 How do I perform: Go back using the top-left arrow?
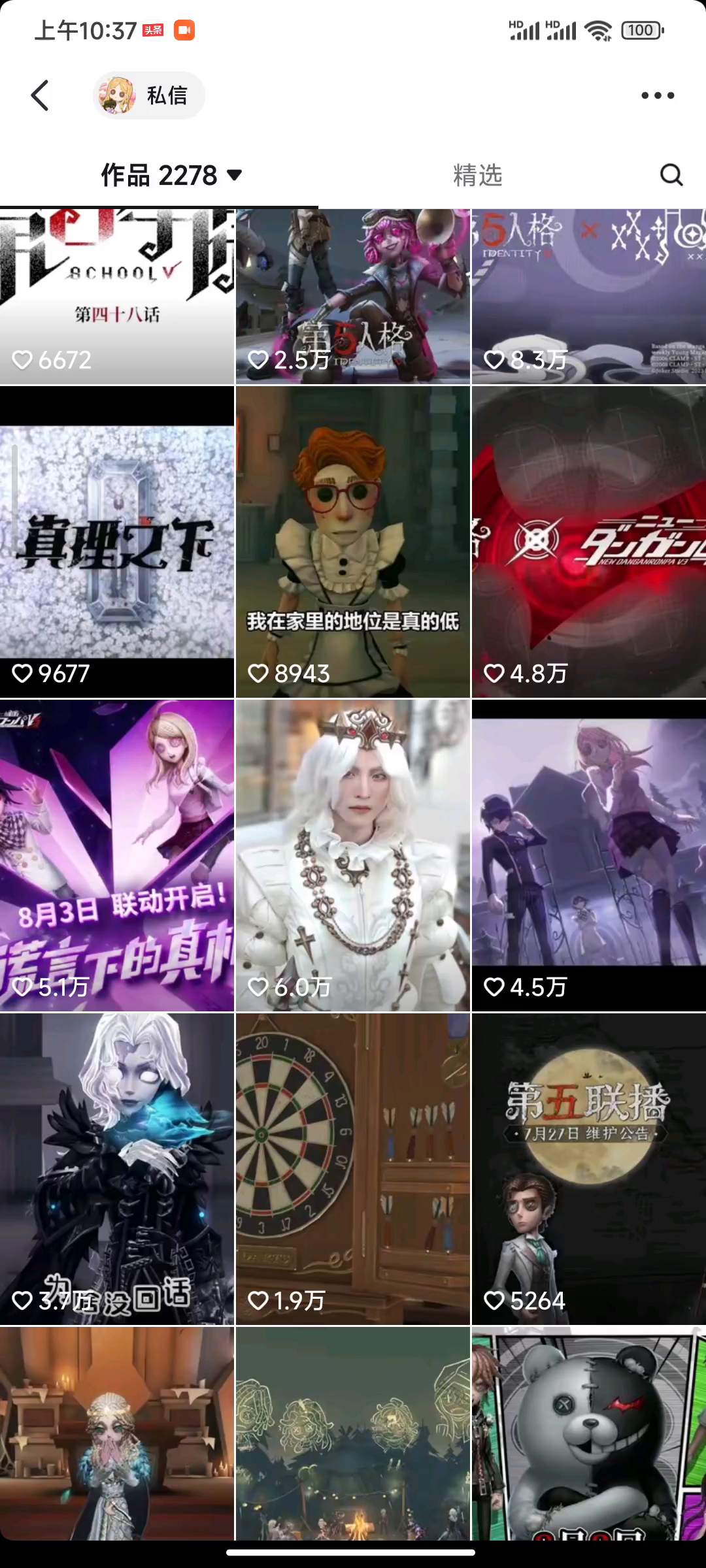point(41,95)
